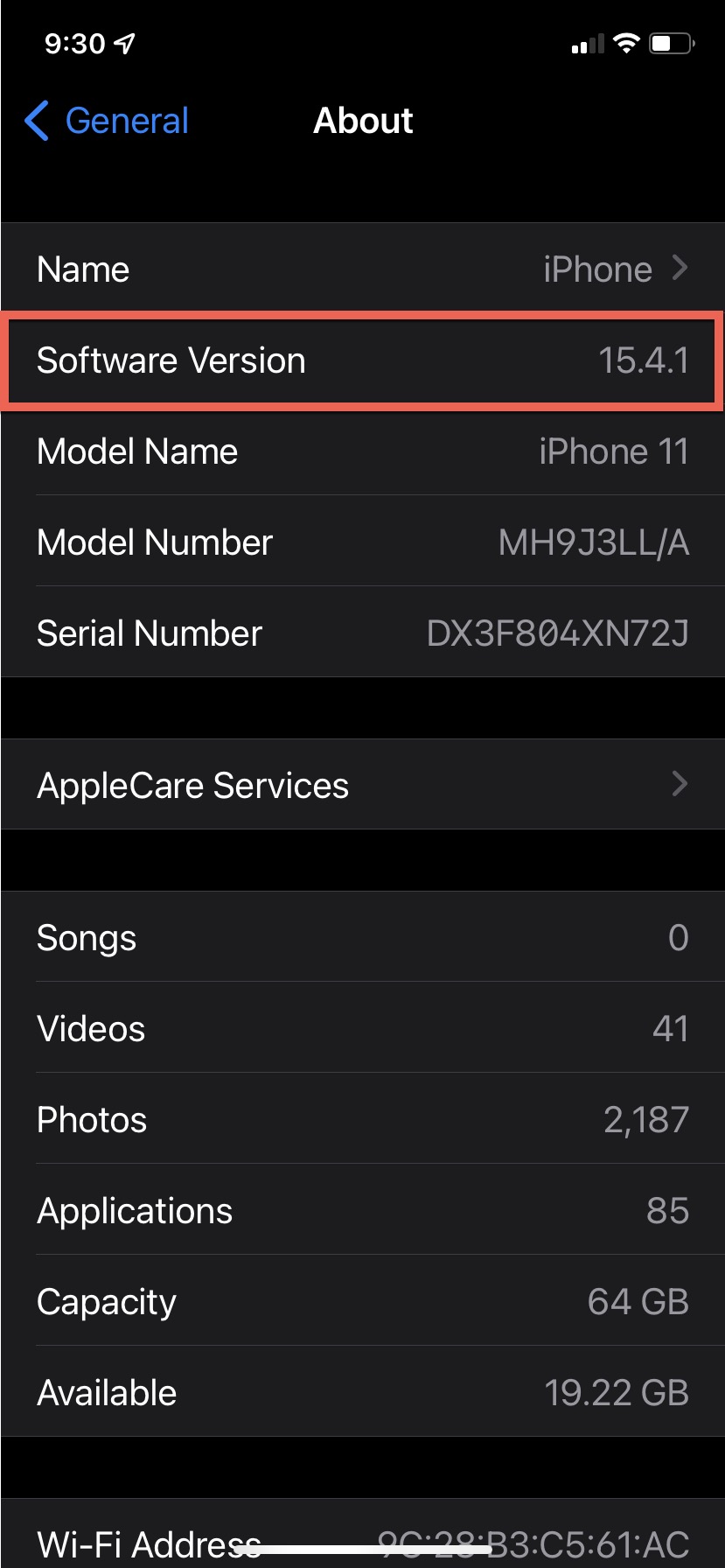The image size is (725, 1568).
Task: Go back to General settings
Action: [107, 121]
